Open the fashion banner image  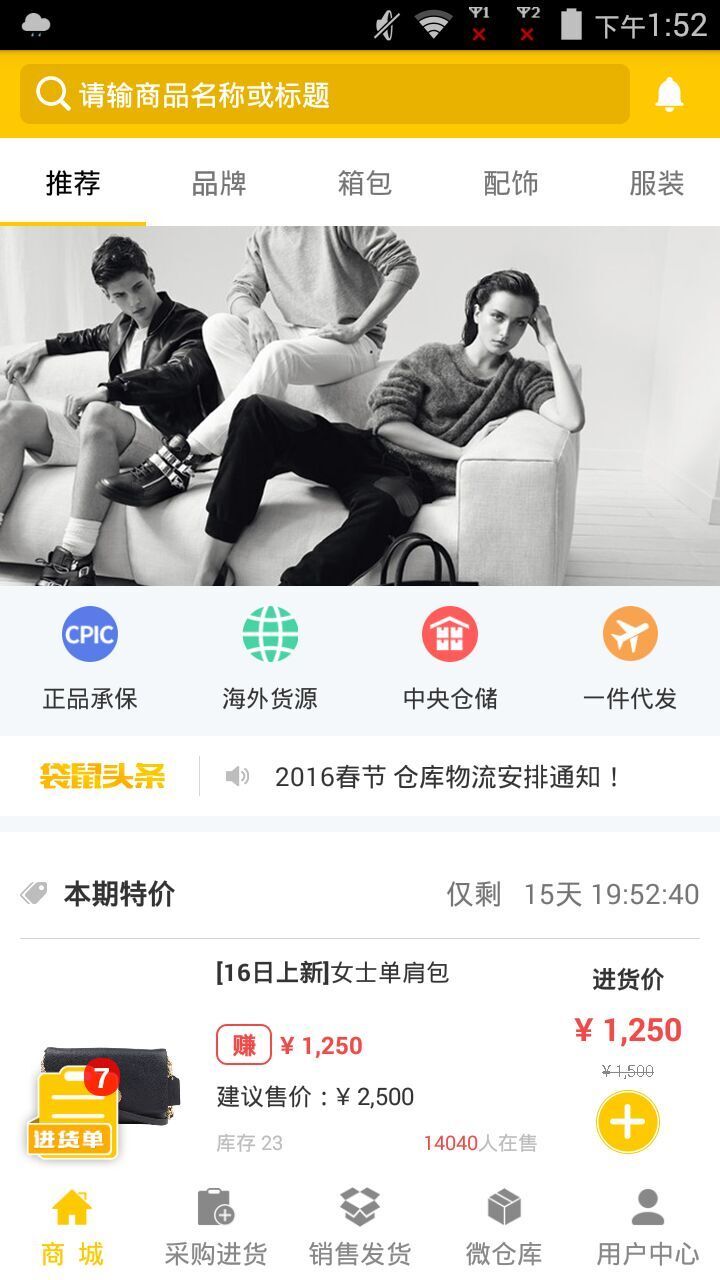(x=360, y=405)
